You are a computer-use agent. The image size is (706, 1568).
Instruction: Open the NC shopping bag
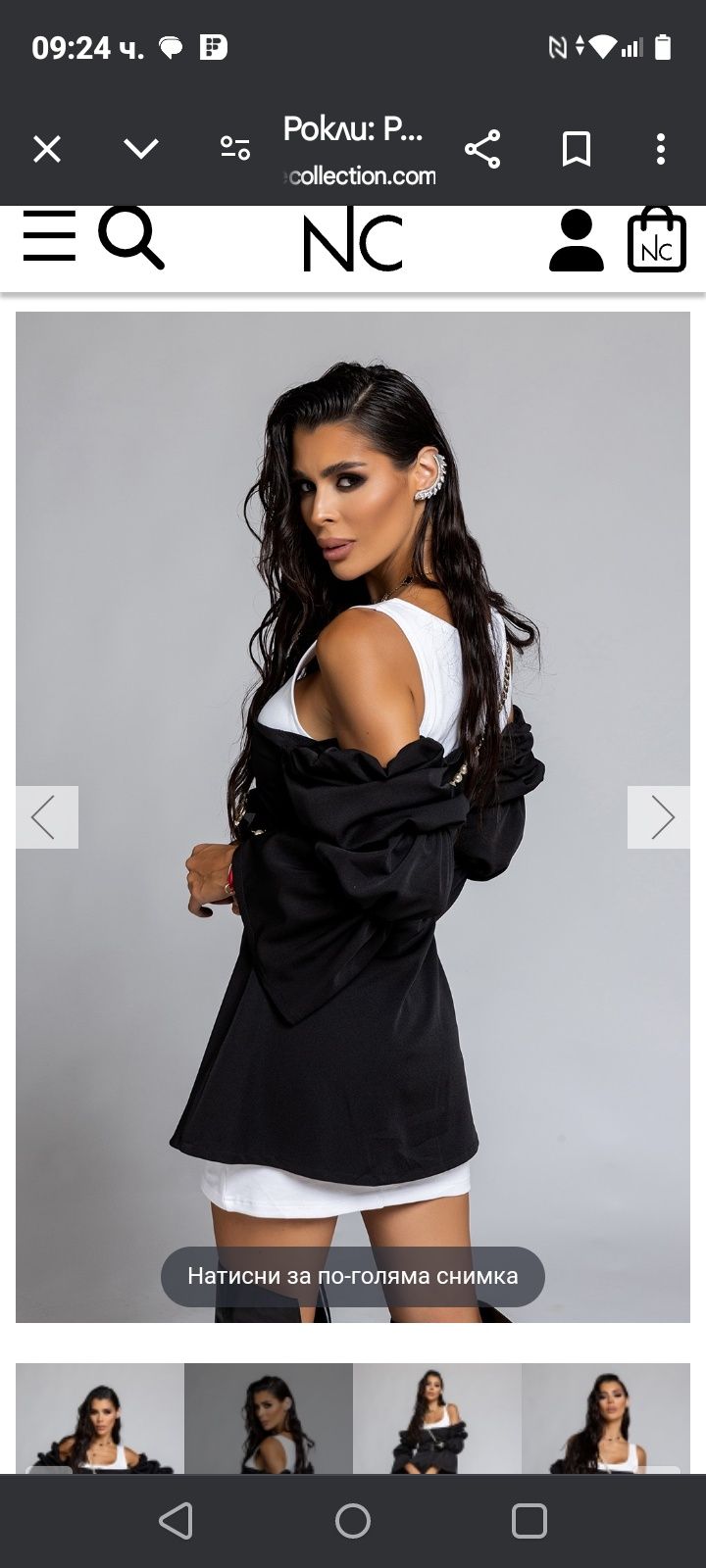tap(656, 240)
